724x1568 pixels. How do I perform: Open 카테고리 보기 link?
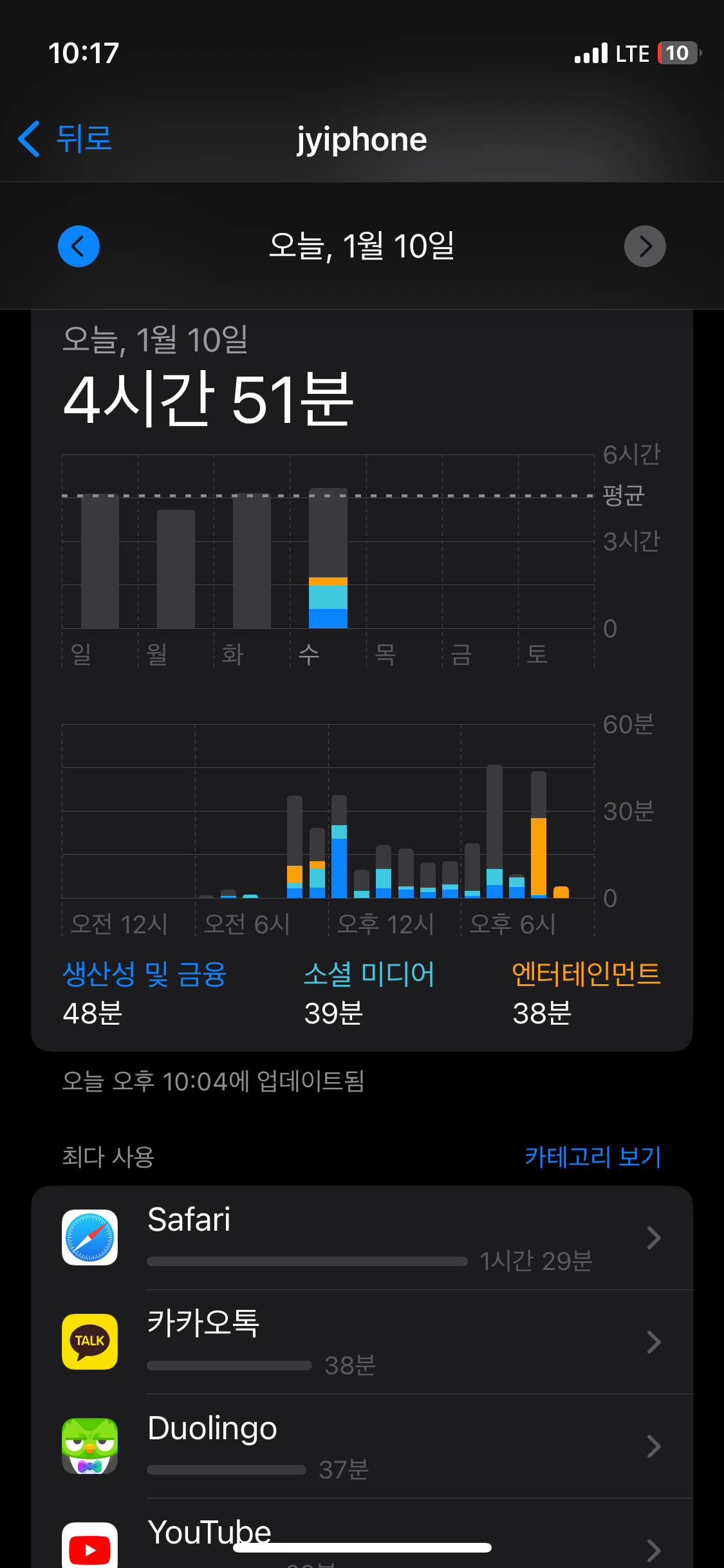tap(593, 1157)
